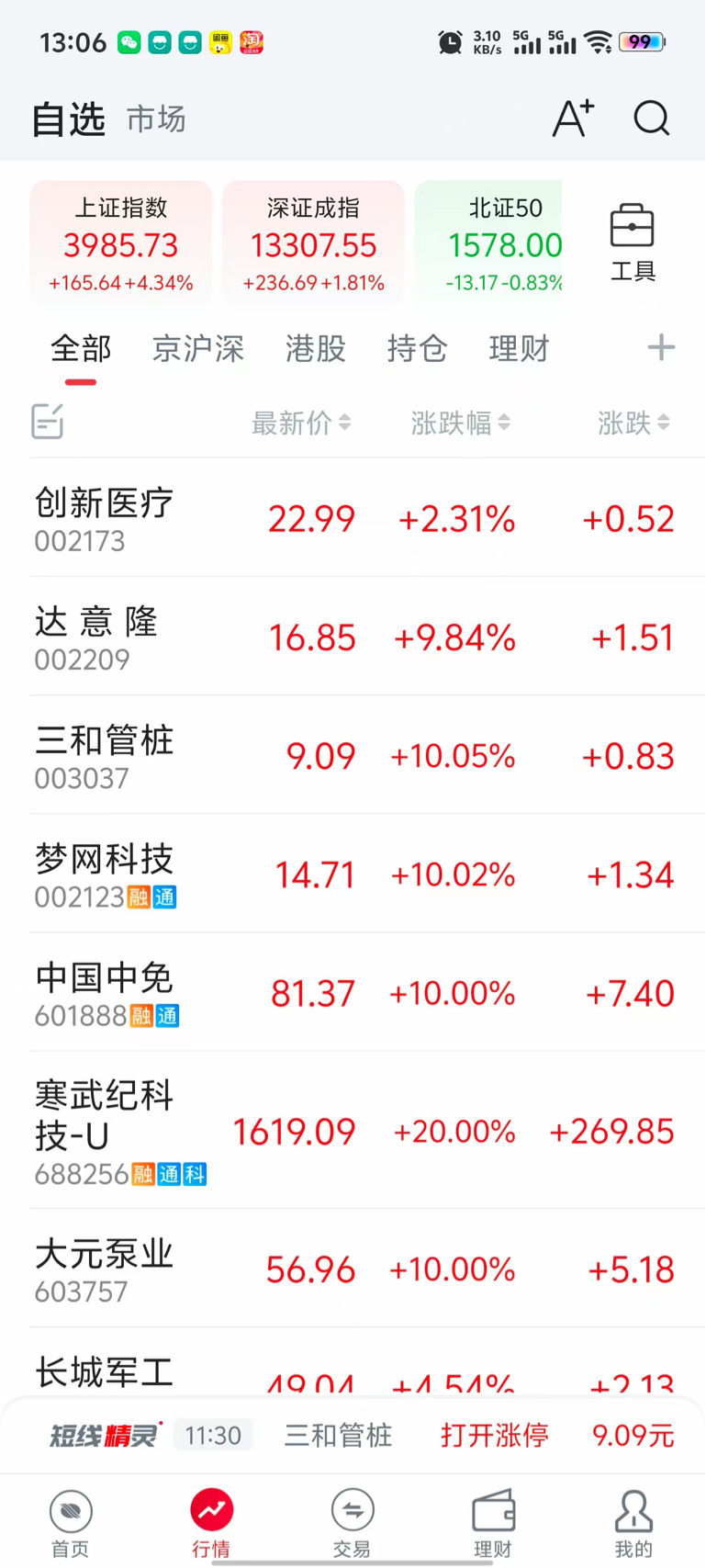Switch to the 市场 tab
This screenshot has width=706, height=1568.
[156, 119]
